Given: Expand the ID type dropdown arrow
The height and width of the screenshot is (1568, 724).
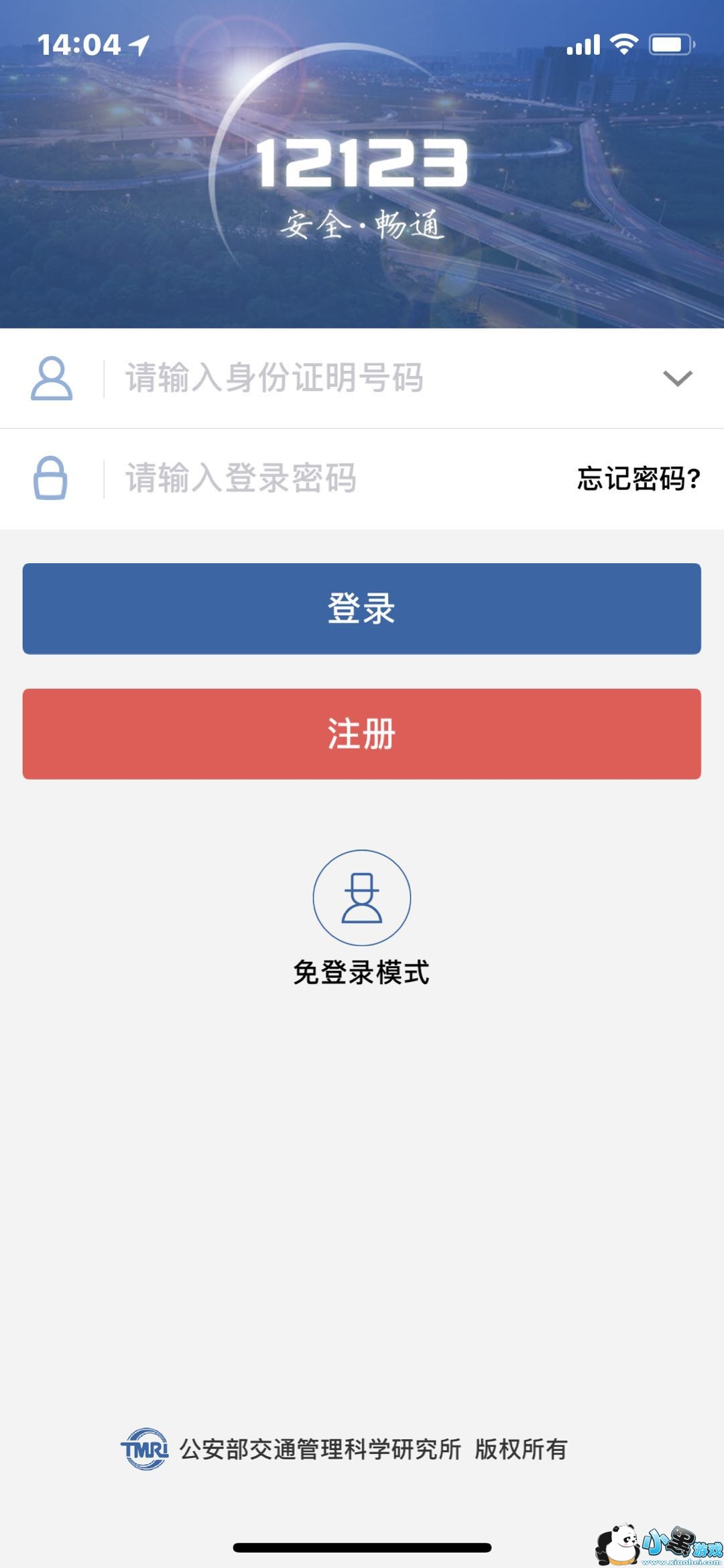Looking at the screenshot, I should 677,379.
